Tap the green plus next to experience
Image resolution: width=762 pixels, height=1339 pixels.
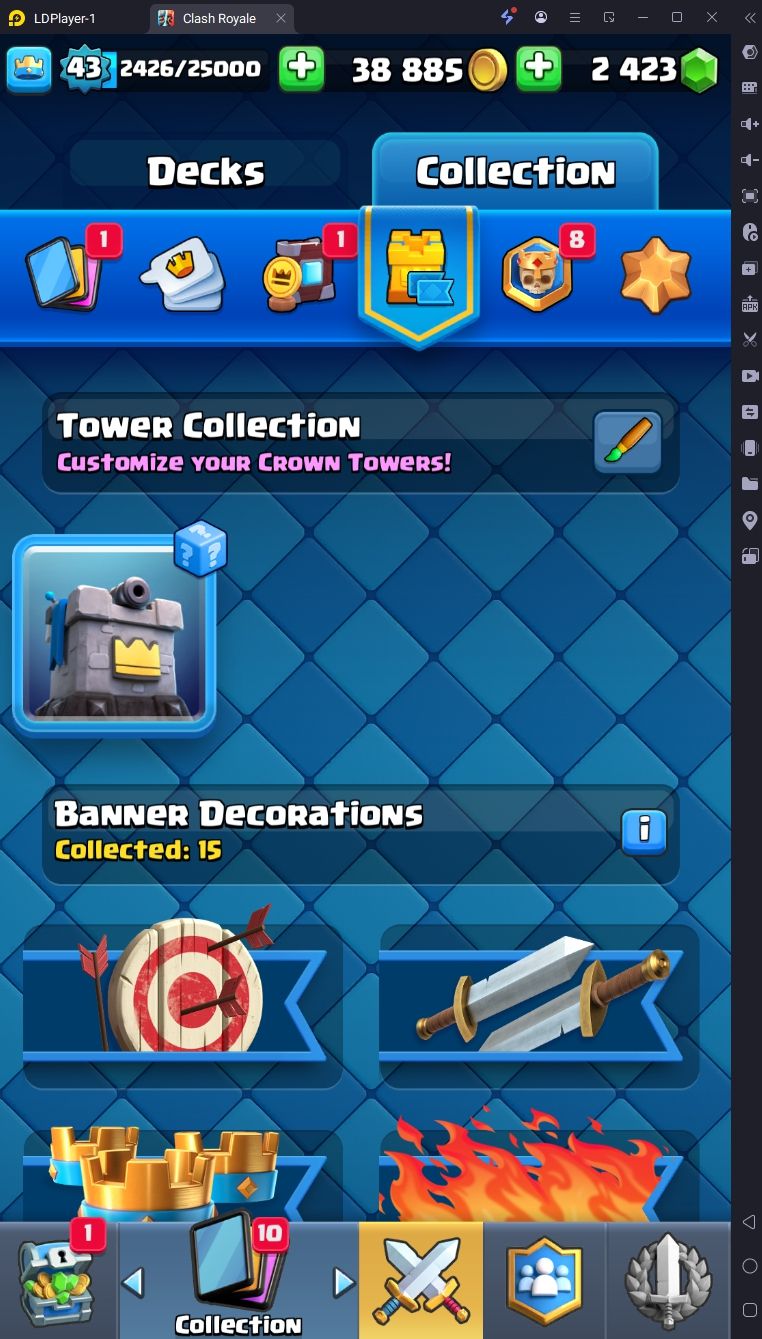pyautogui.click(x=301, y=69)
